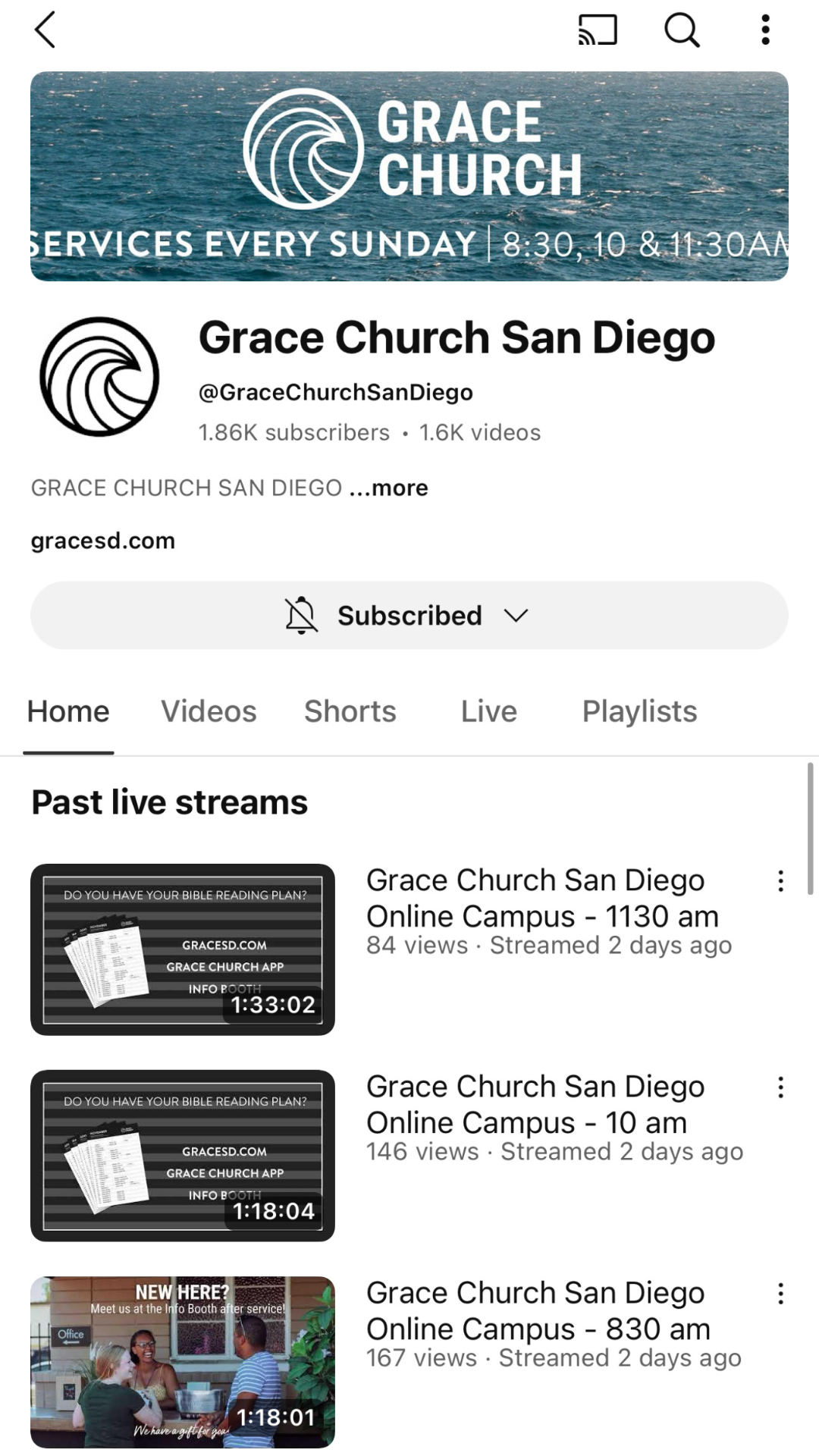
Task: Switch to the Playlists tab
Action: pyautogui.click(x=639, y=711)
